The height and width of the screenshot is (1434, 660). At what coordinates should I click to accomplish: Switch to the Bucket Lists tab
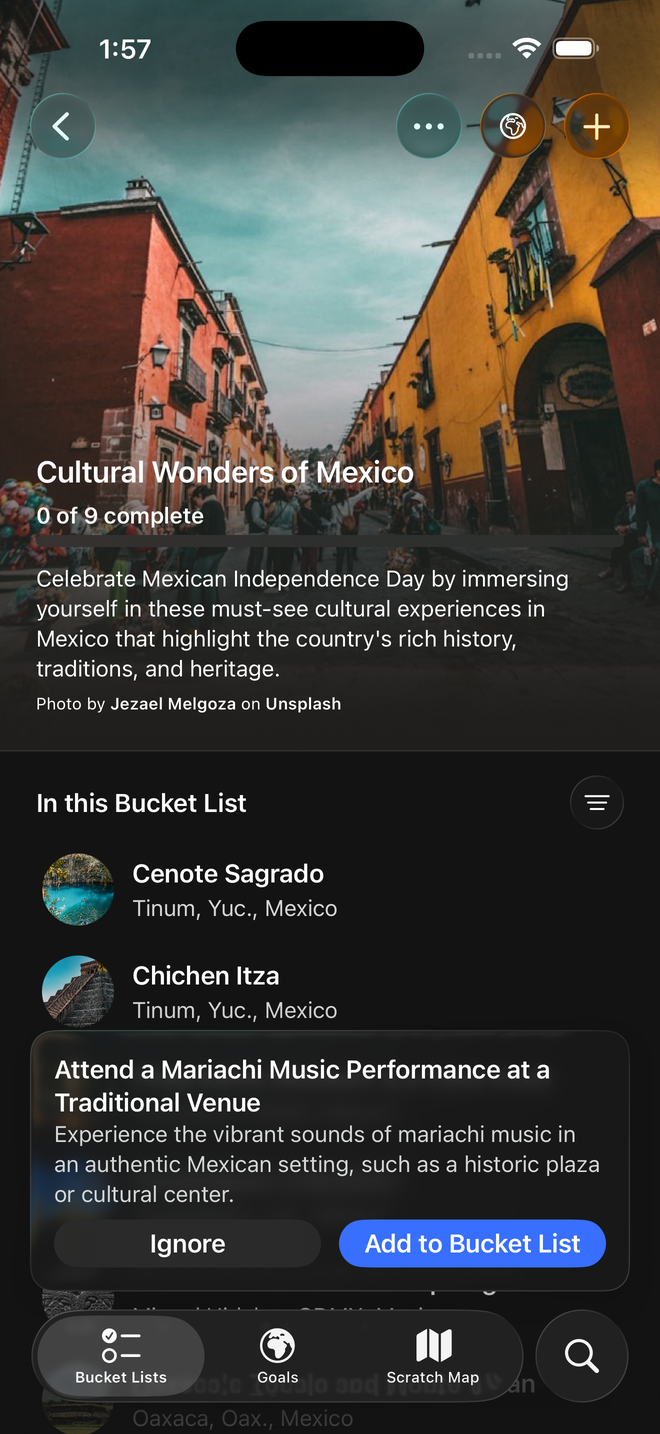[121, 1356]
